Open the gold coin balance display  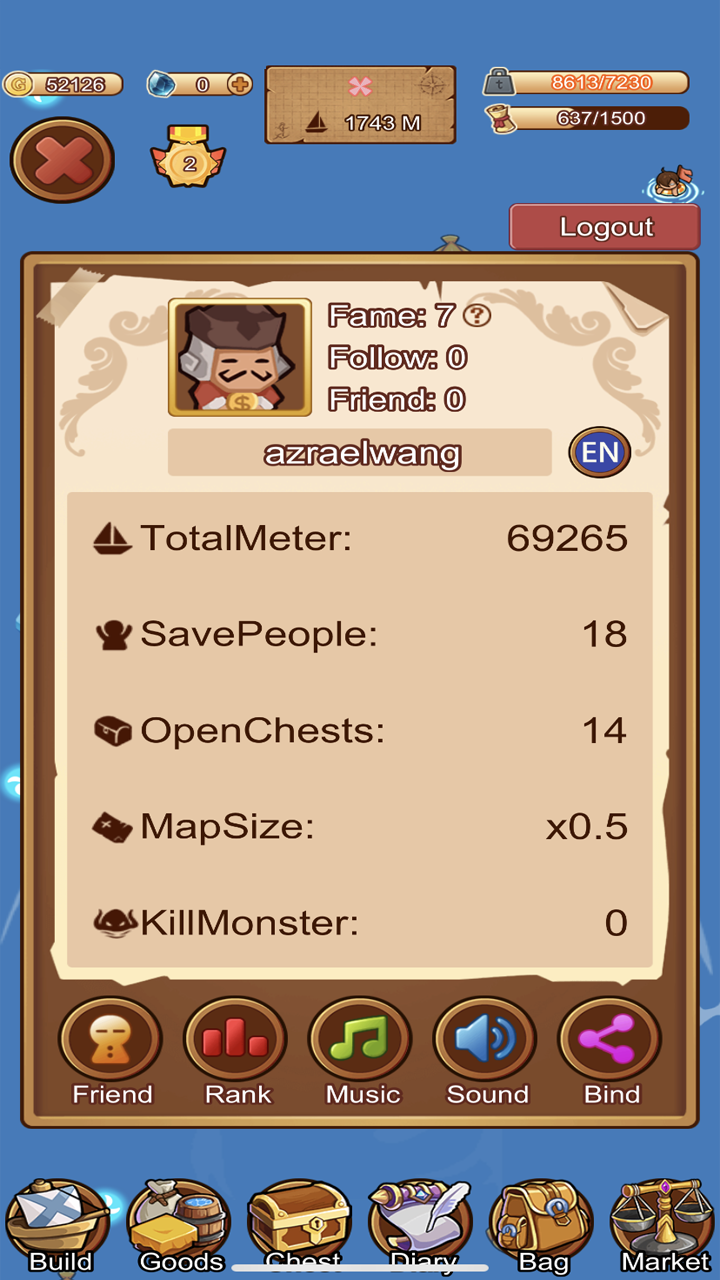pyautogui.click(x=64, y=84)
